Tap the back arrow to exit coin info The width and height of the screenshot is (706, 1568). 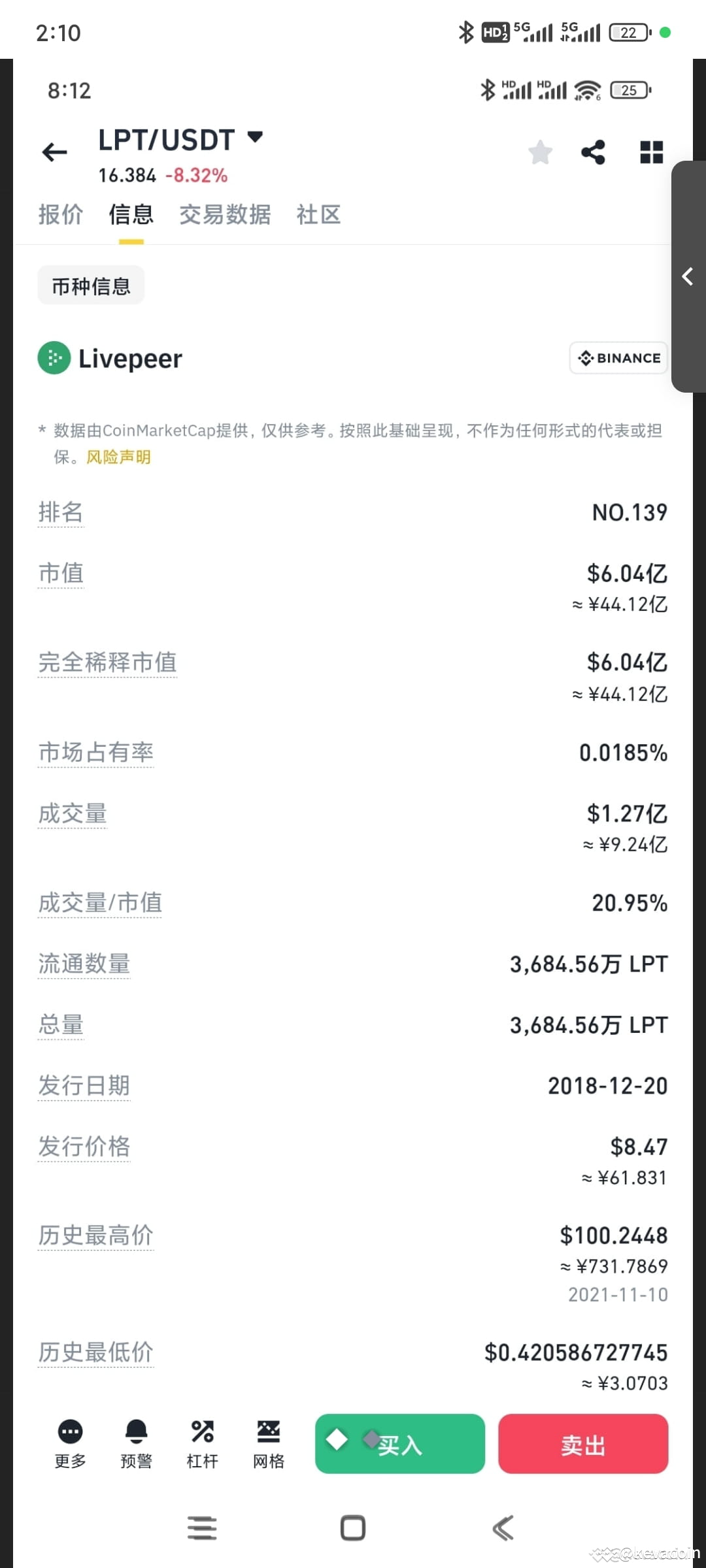[55, 152]
